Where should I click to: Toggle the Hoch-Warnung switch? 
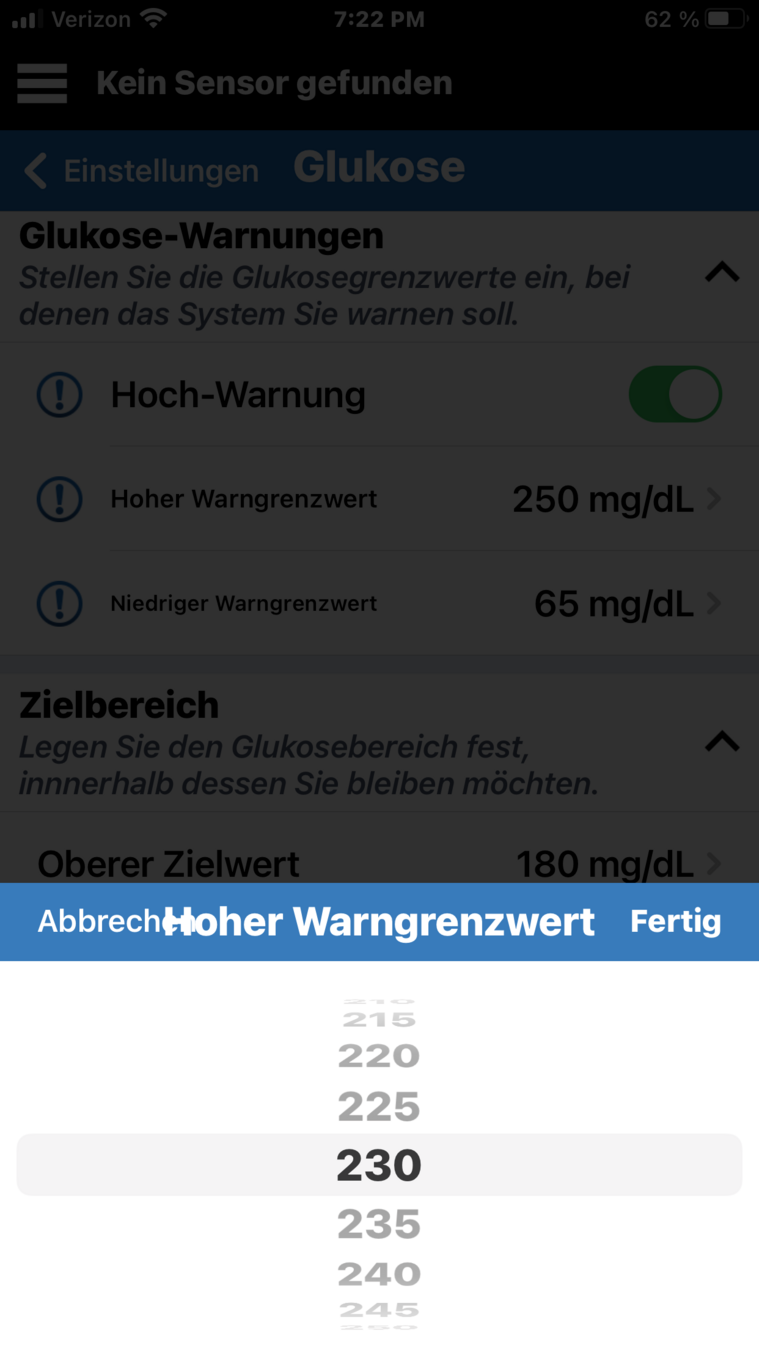pyautogui.click(x=675, y=394)
